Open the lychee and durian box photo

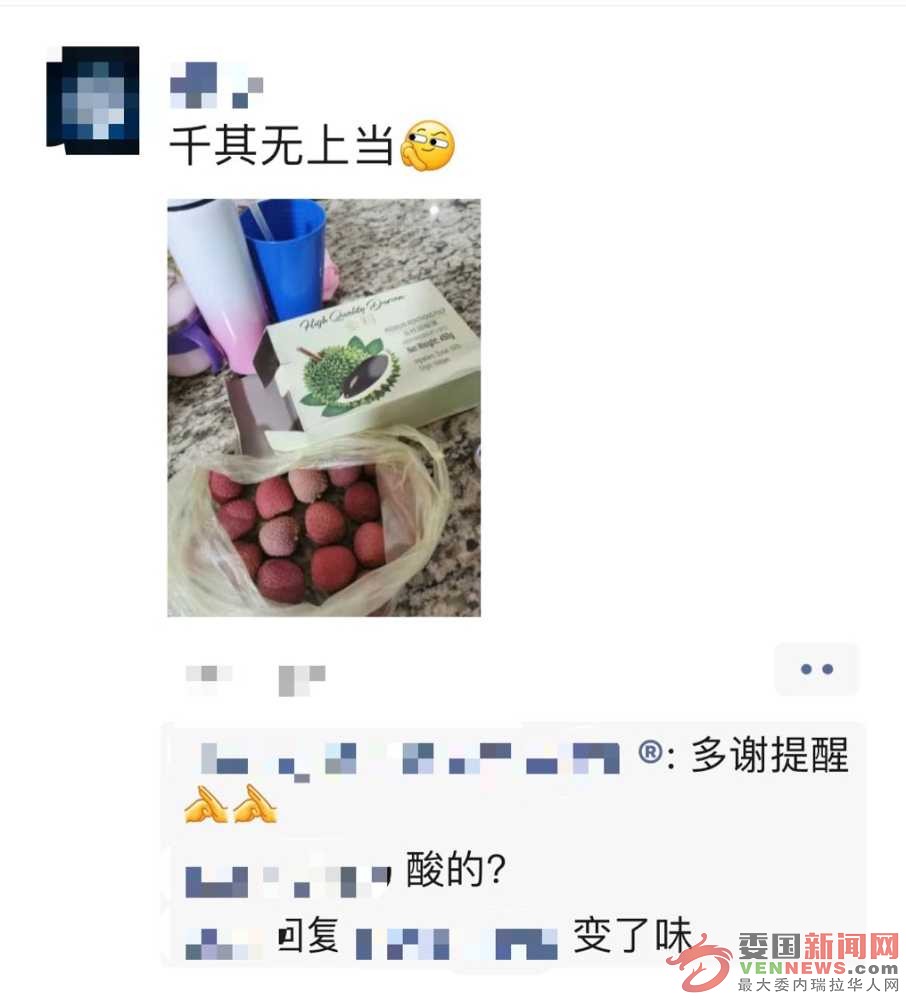coord(323,407)
